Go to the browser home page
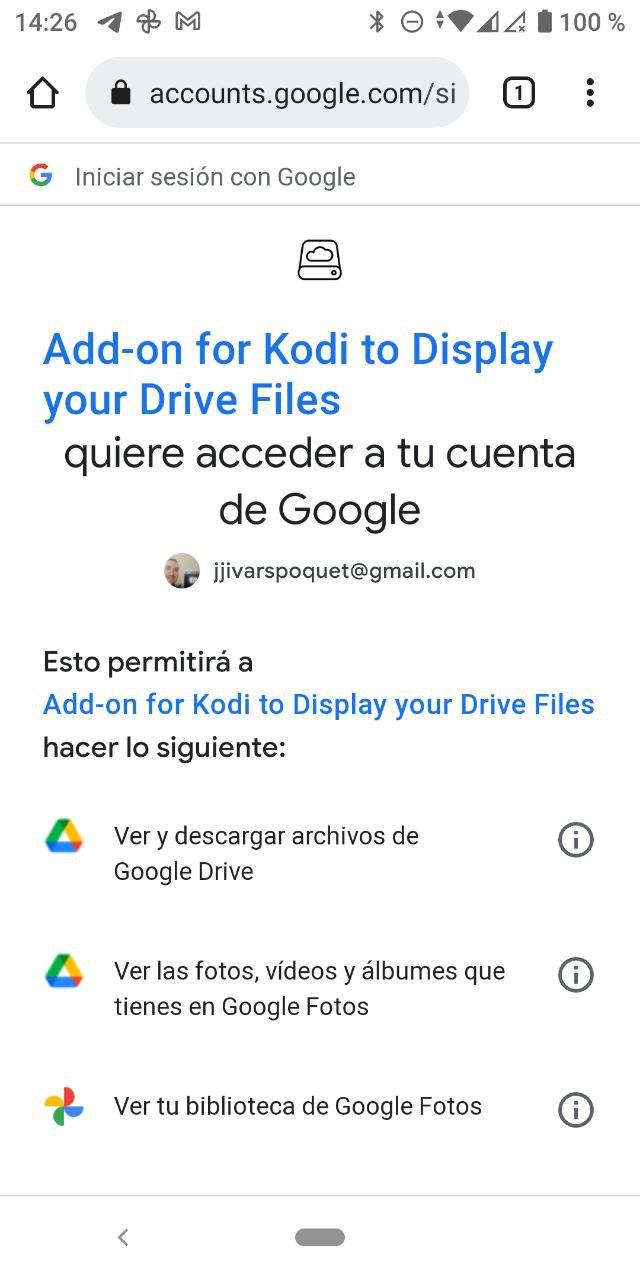 (43, 93)
